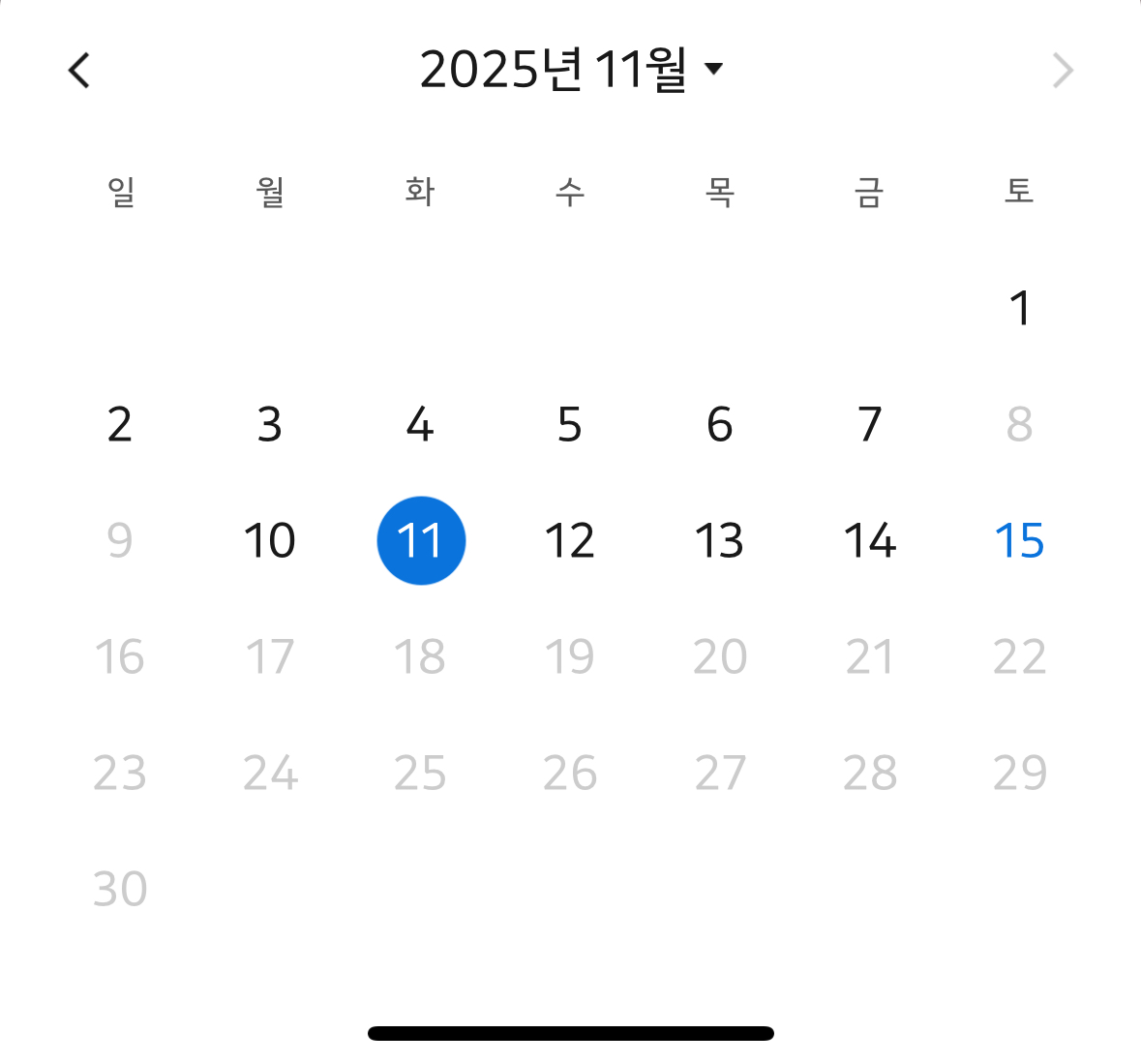Choose date 3 on the calendar
The height and width of the screenshot is (1064, 1141).
coord(270,424)
